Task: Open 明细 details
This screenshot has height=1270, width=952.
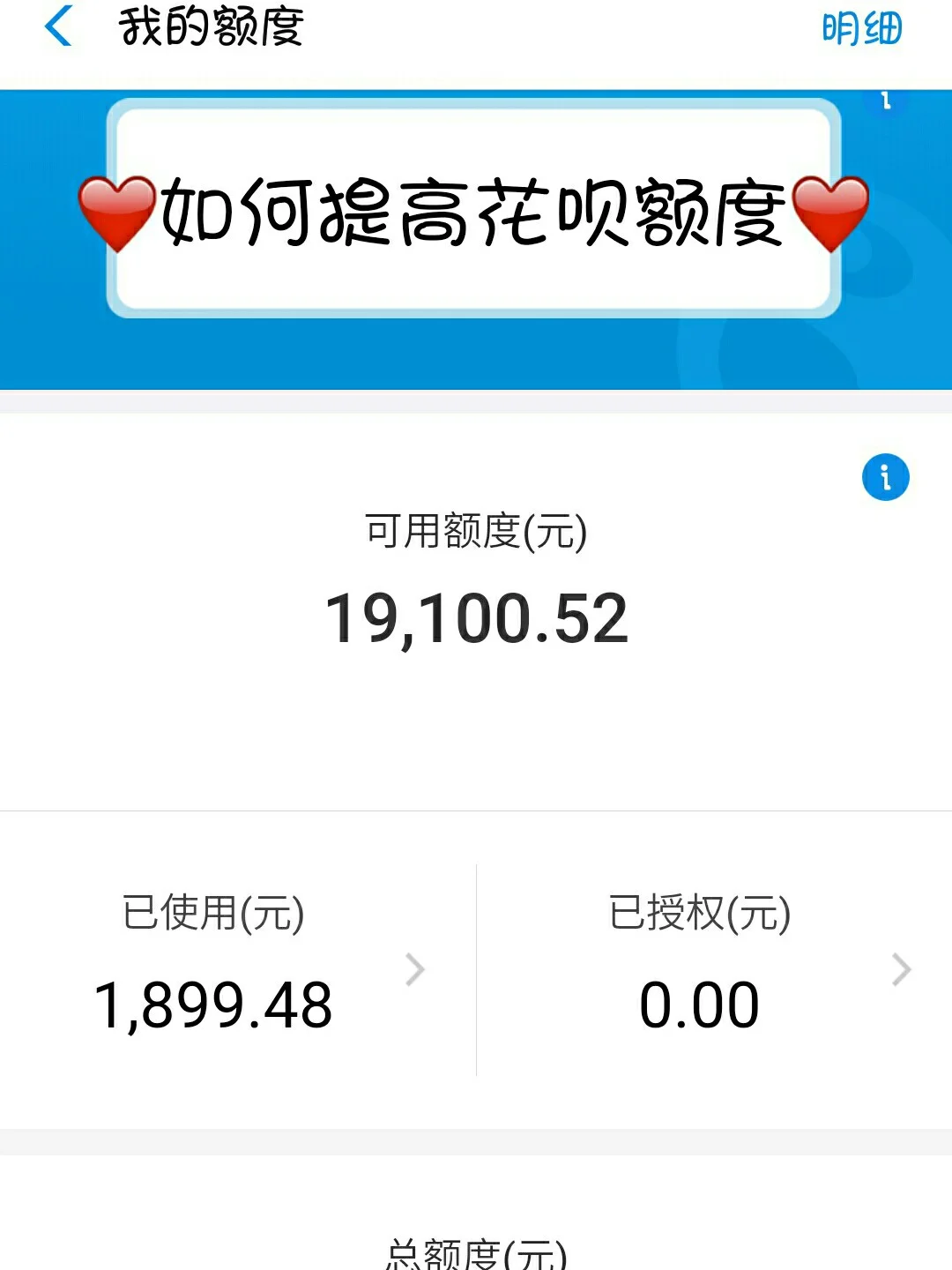Action: tap(861, 28)
